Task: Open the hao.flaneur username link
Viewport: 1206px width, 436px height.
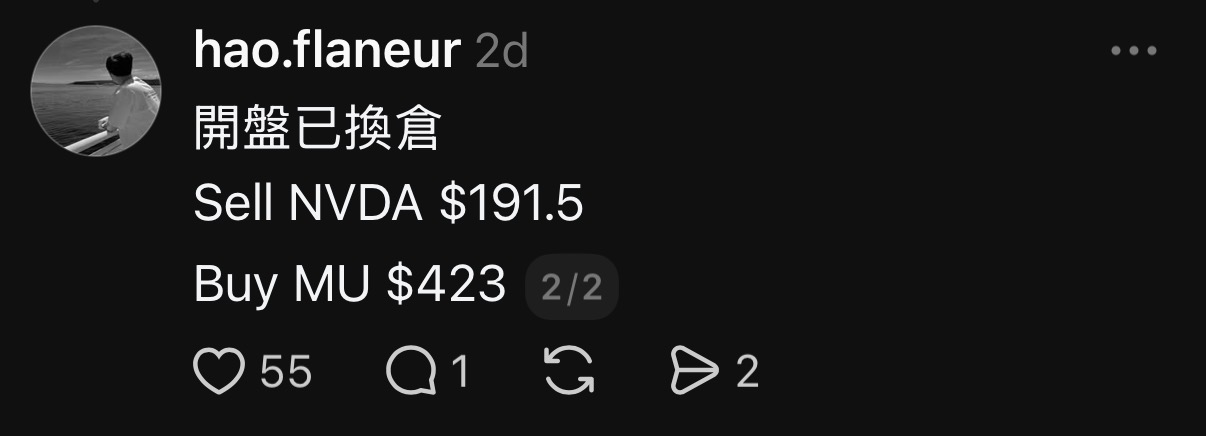Action: 327,50
